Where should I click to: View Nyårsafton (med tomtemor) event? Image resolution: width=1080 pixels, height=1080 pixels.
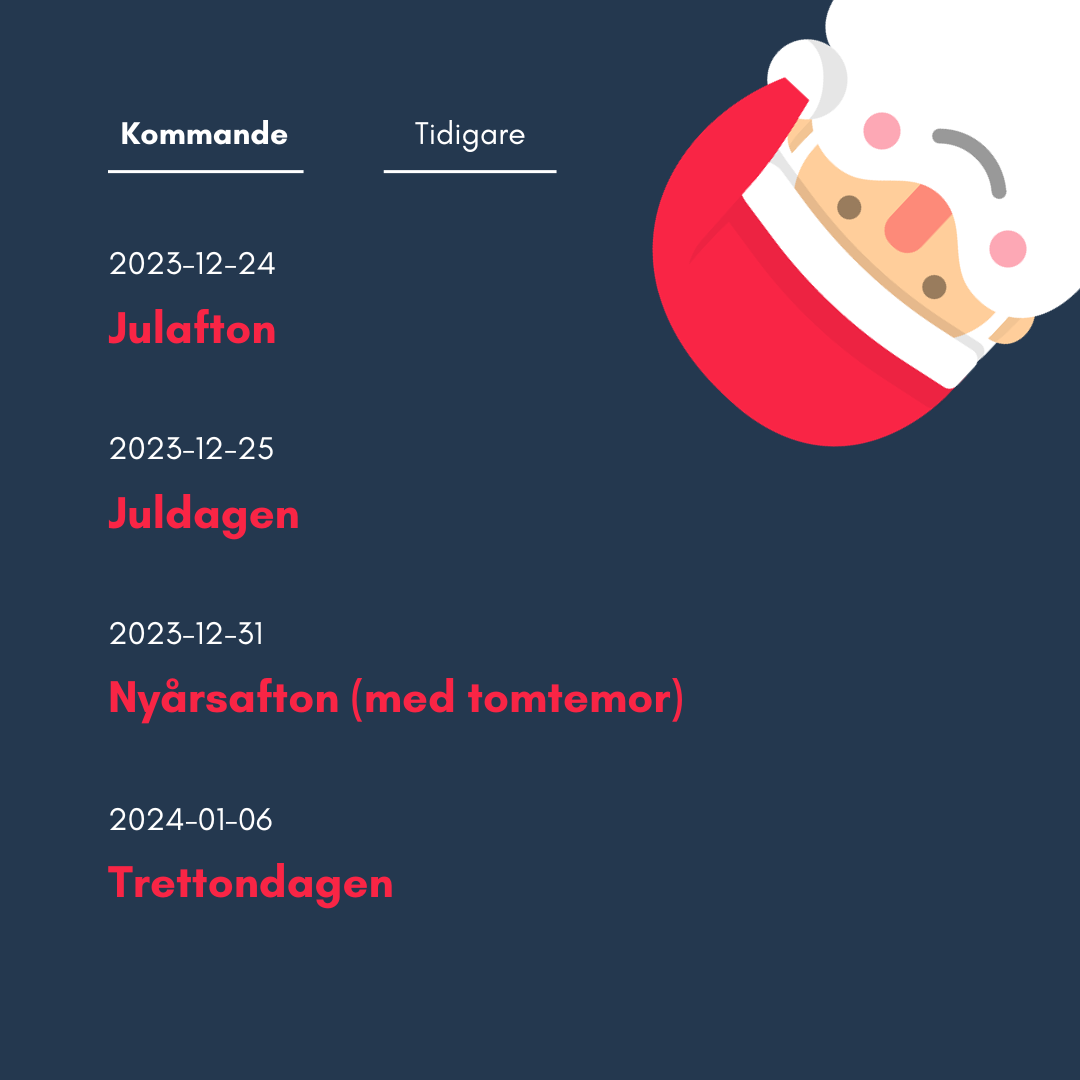tap(396, 698)
